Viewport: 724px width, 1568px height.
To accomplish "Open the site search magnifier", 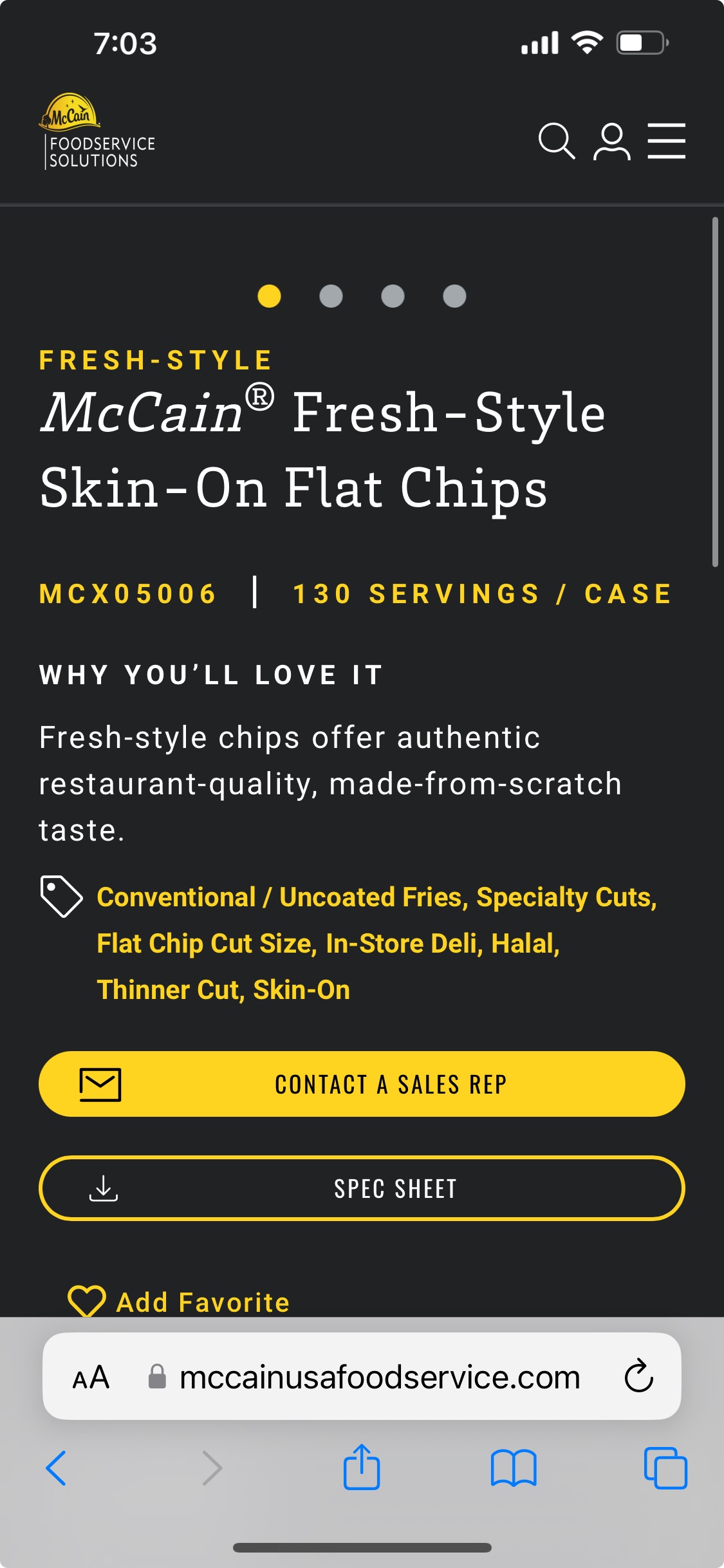I will 557,140.
